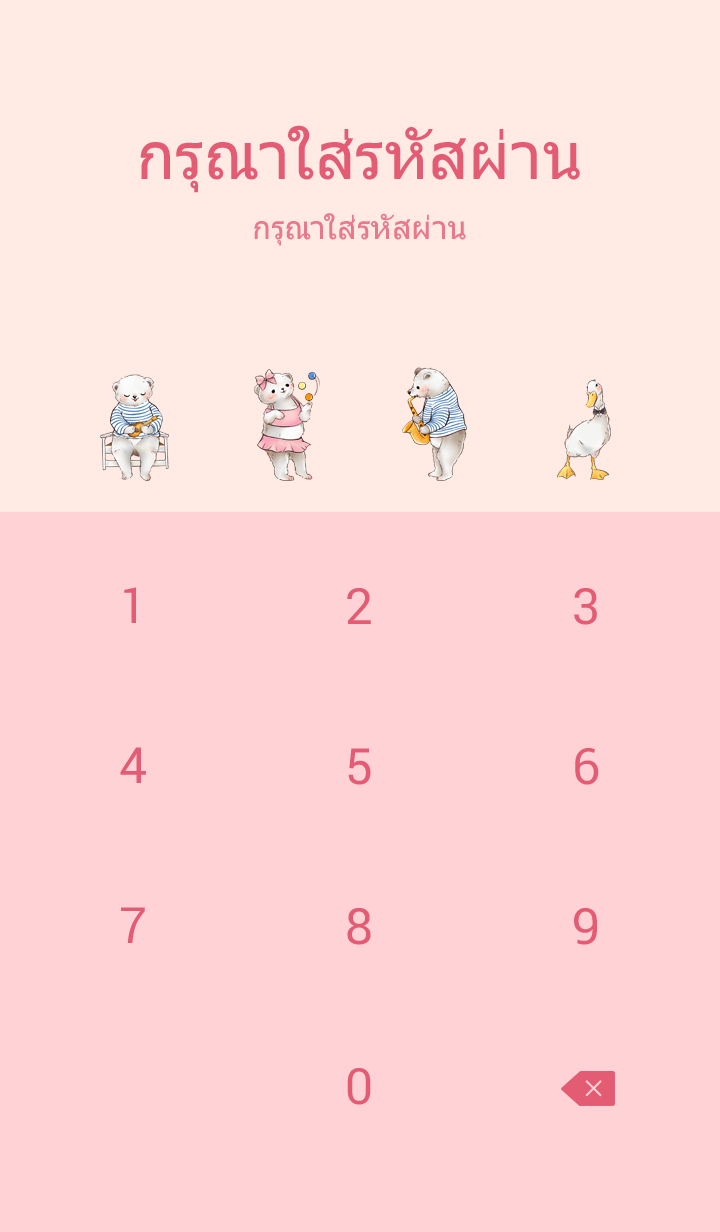Enter digit 1 on the passcode keypad
The height and width of the screenshot is (1232, 720).
[x=132, y=607]
